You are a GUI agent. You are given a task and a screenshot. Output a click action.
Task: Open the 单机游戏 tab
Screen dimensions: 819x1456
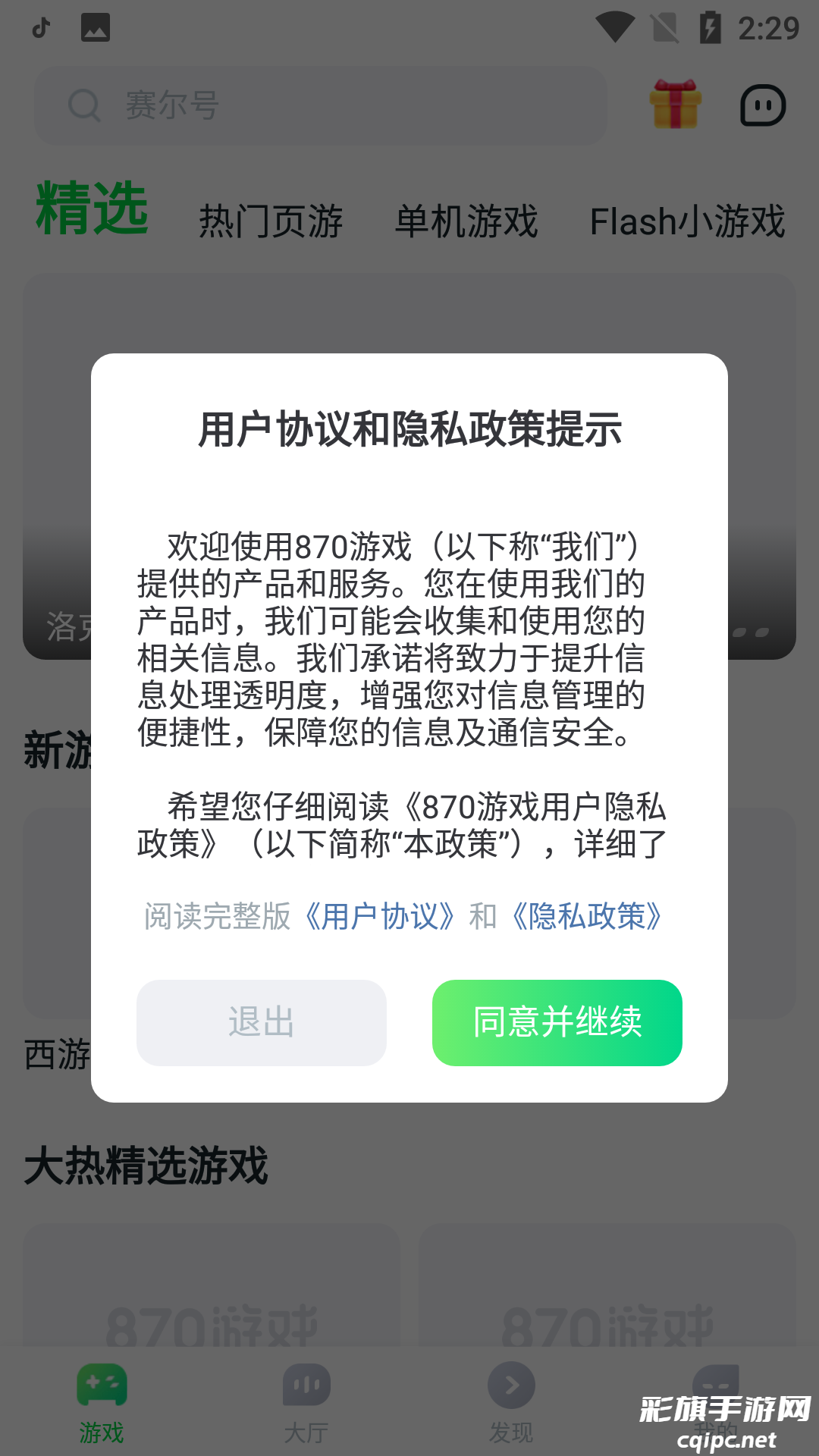coord(466,221)
